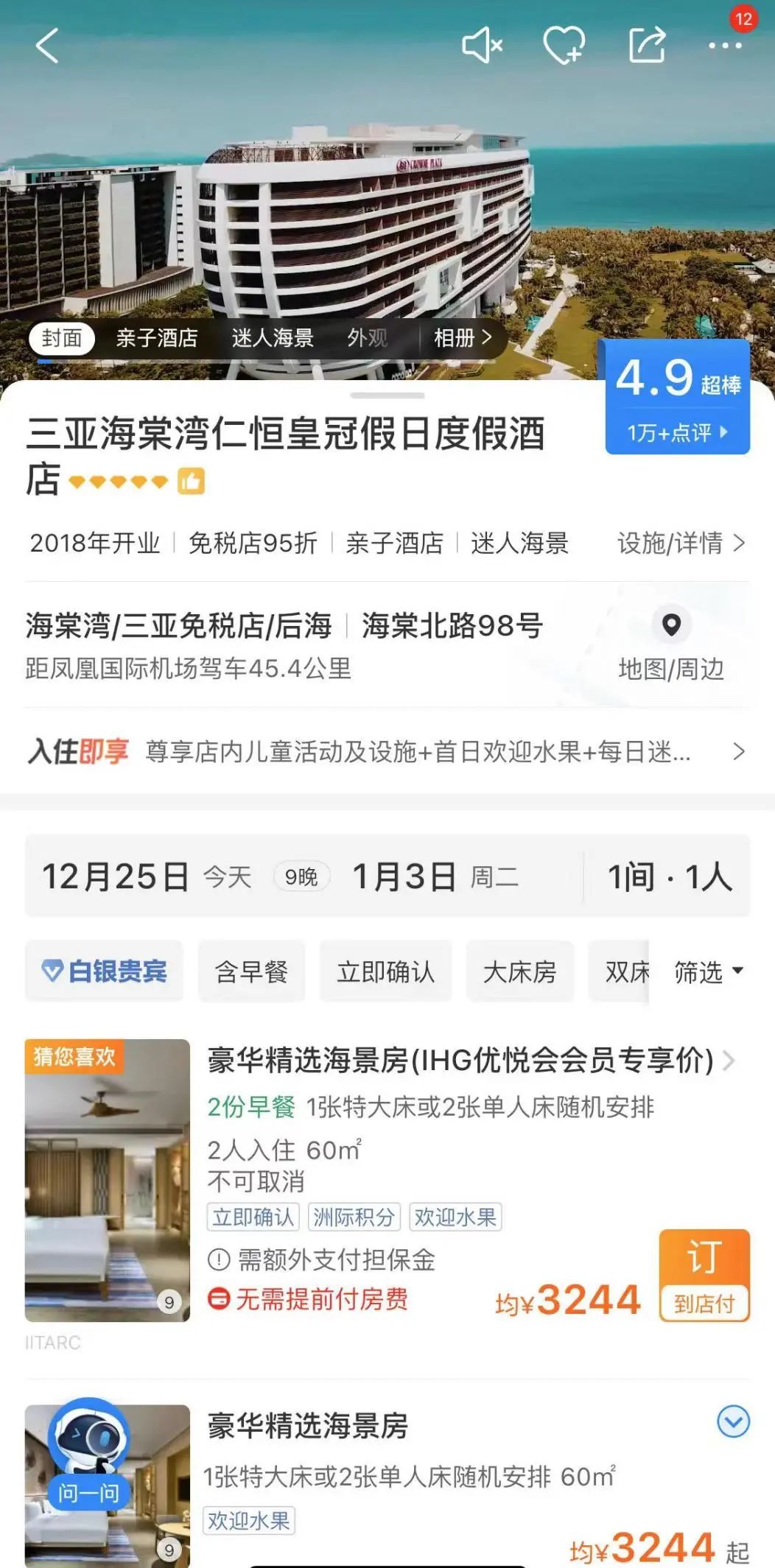This screenshot has width=775, height=1568.
Task: Switch to the 亲子酒店 photo tab
Action: click(x=157, y=338)
